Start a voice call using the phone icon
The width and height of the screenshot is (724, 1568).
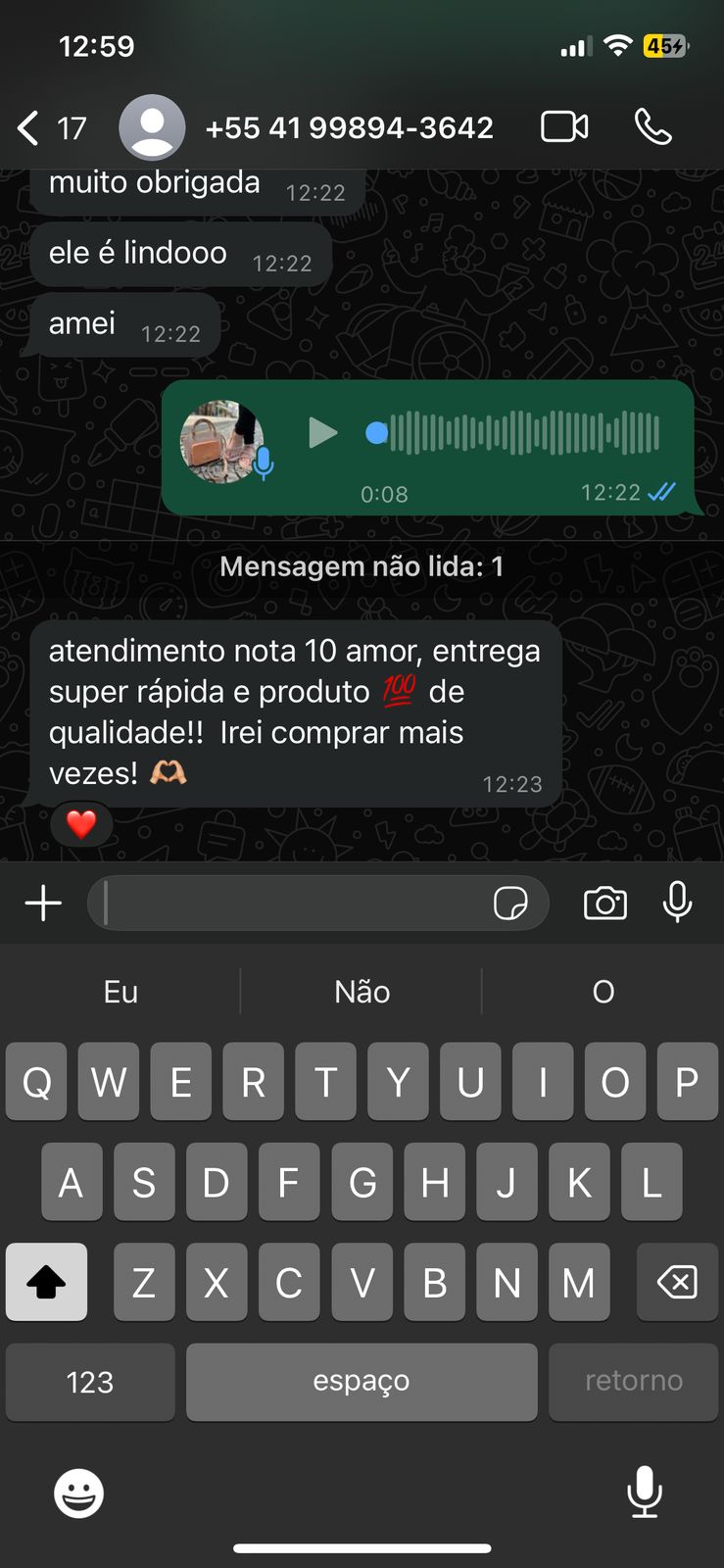click(652, 127)
